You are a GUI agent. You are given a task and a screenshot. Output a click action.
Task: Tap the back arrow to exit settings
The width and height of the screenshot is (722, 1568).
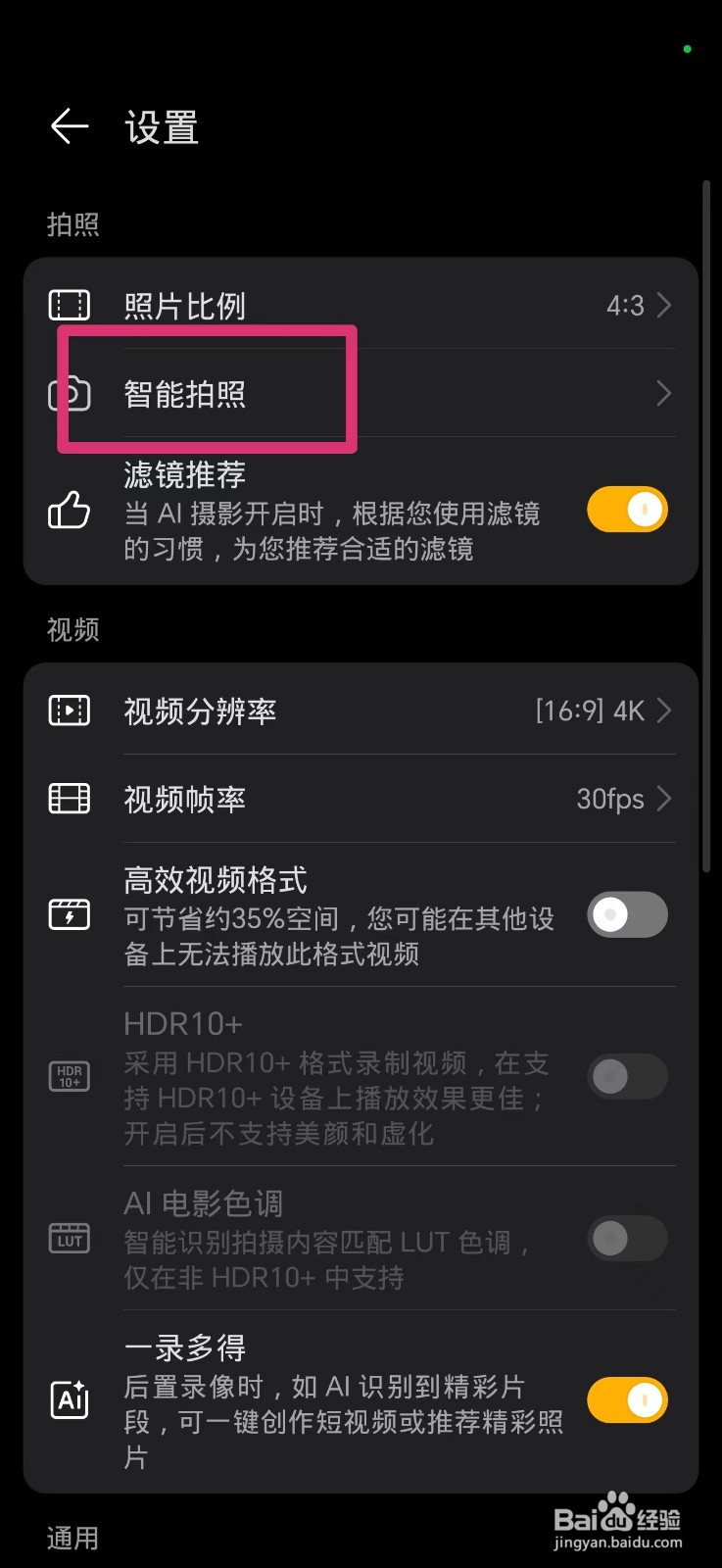tap(67, 126)
